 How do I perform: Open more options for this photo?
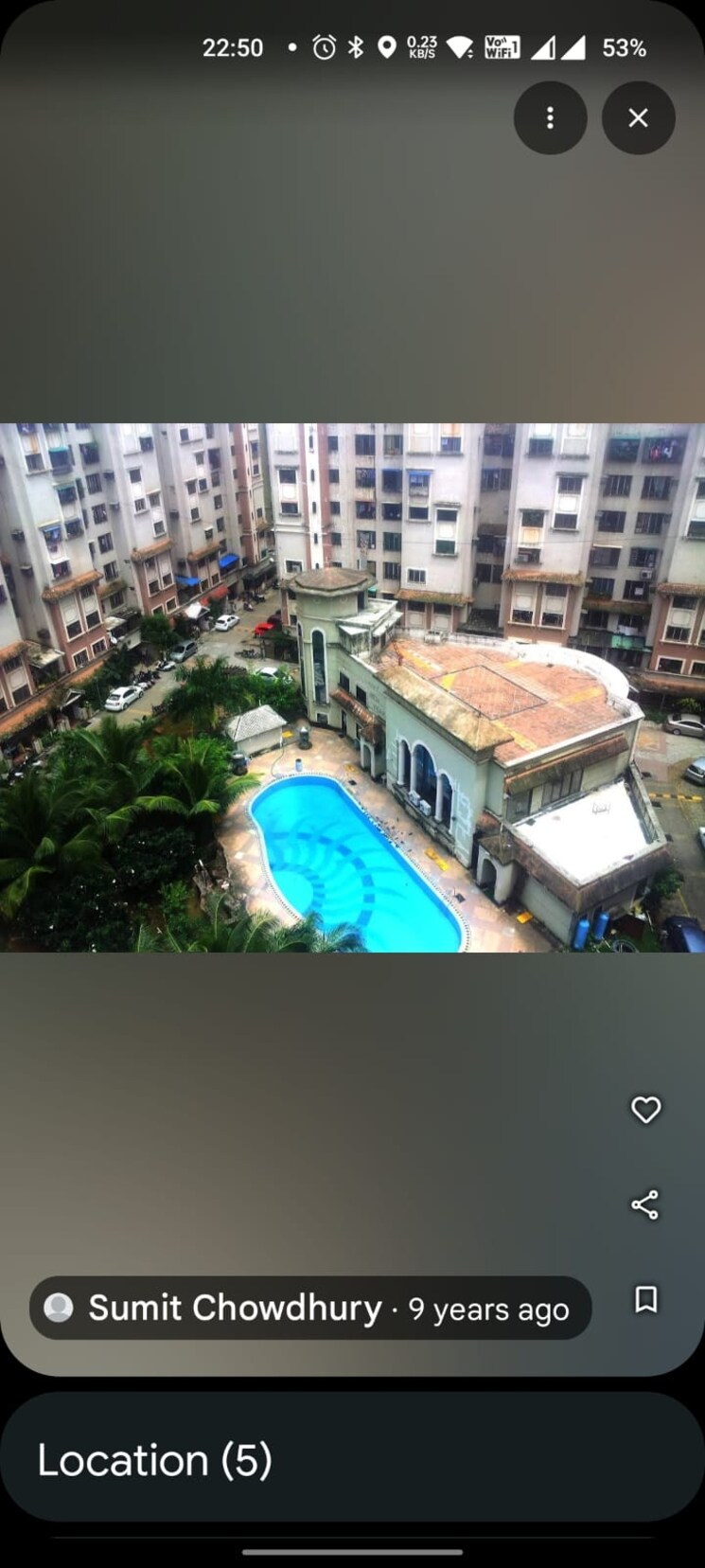tap(550, 117)
